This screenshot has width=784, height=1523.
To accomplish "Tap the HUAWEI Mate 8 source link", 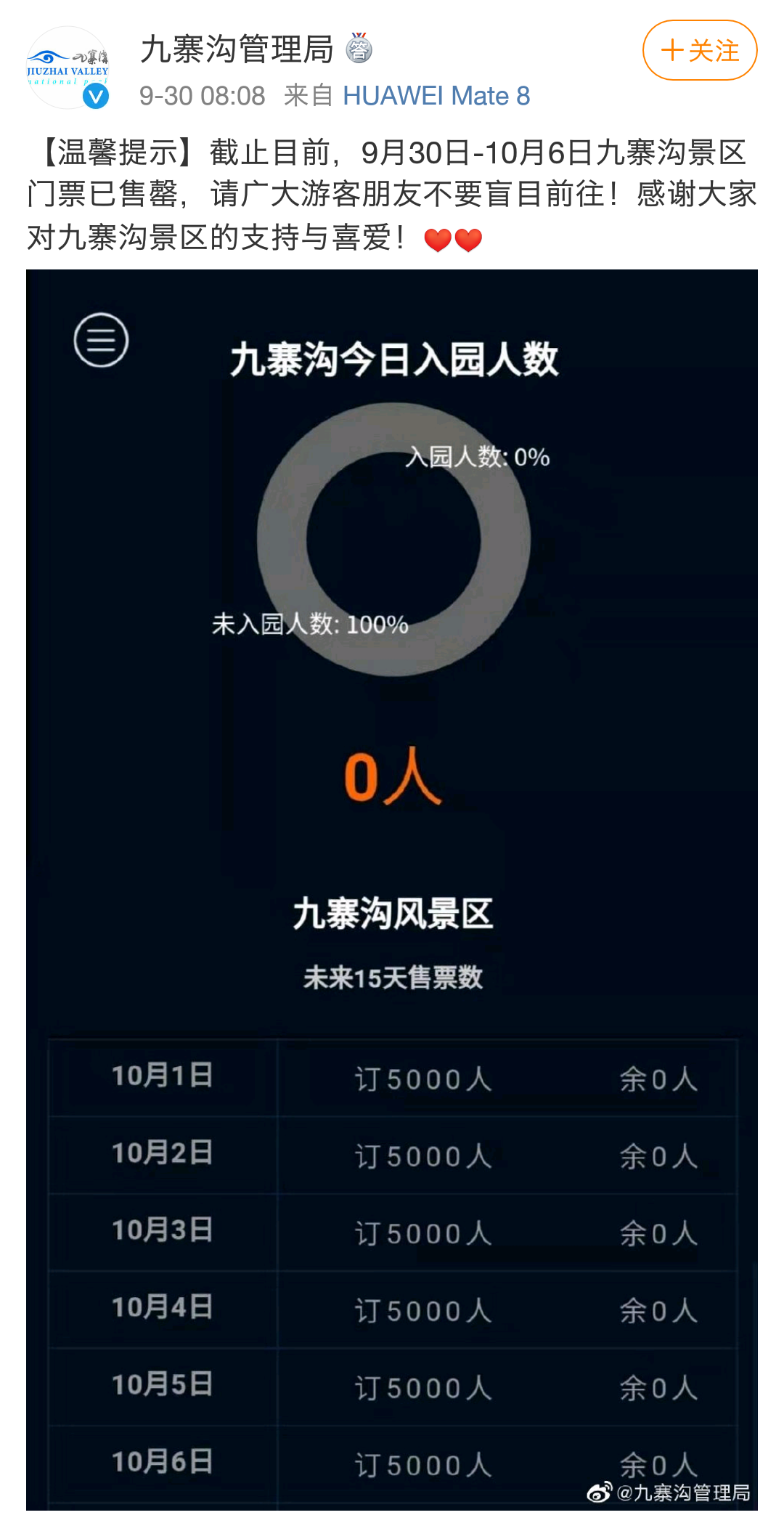I will click(x=436, y=96).
